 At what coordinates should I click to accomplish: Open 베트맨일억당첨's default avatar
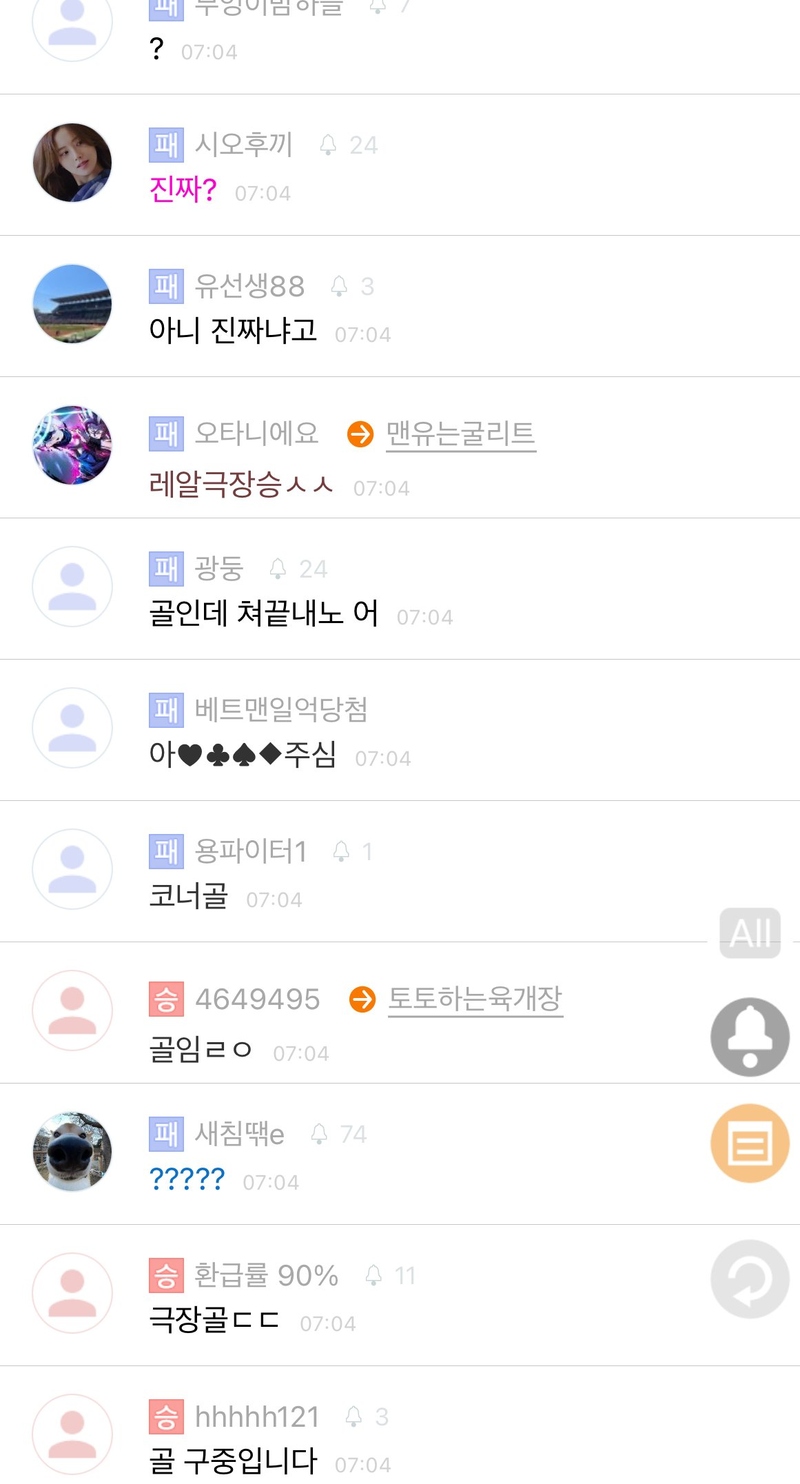click(x=72, y=728)
